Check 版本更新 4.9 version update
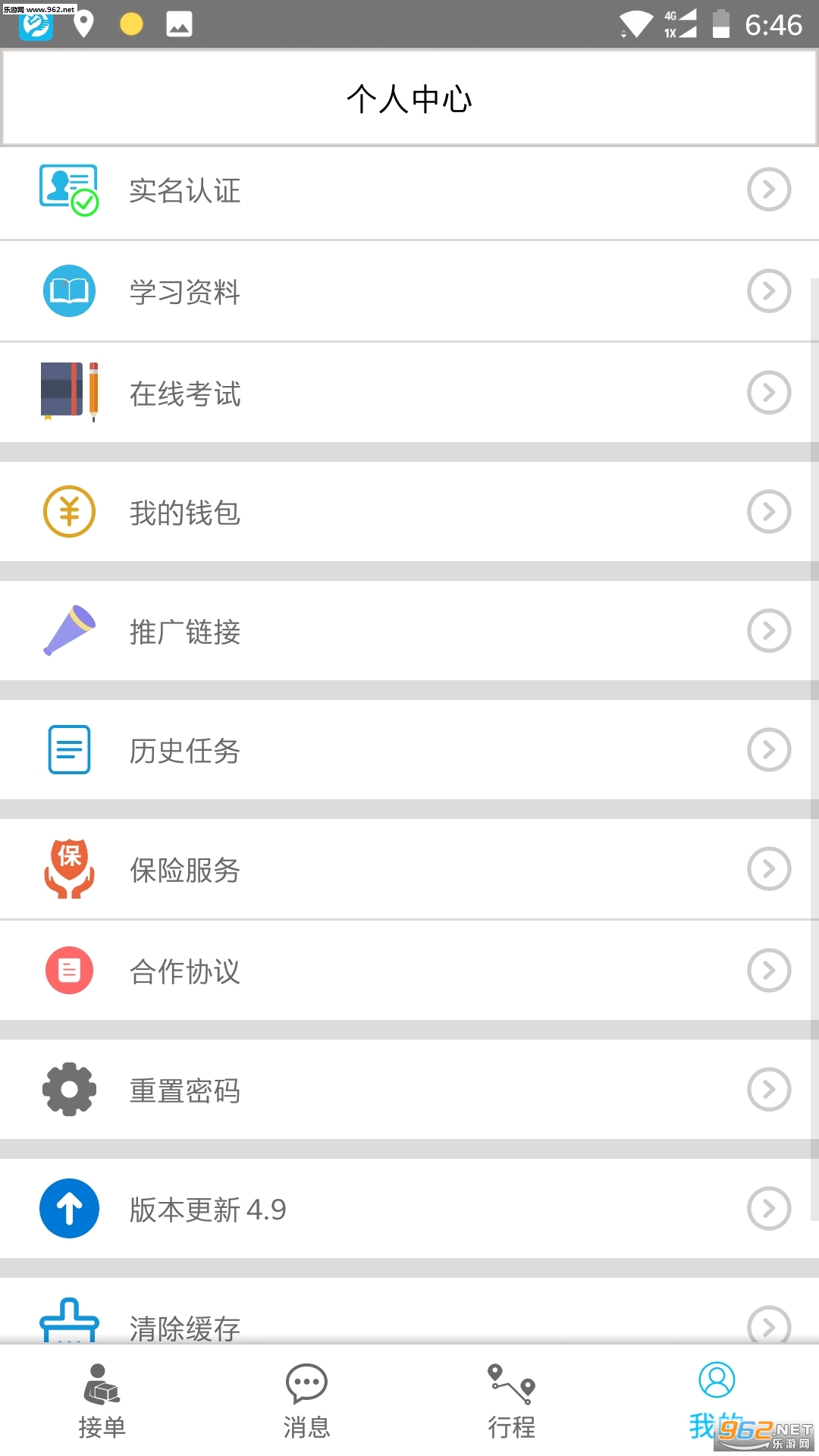The width and height of the screenshot is (819, 1456). pos(409,1210)
